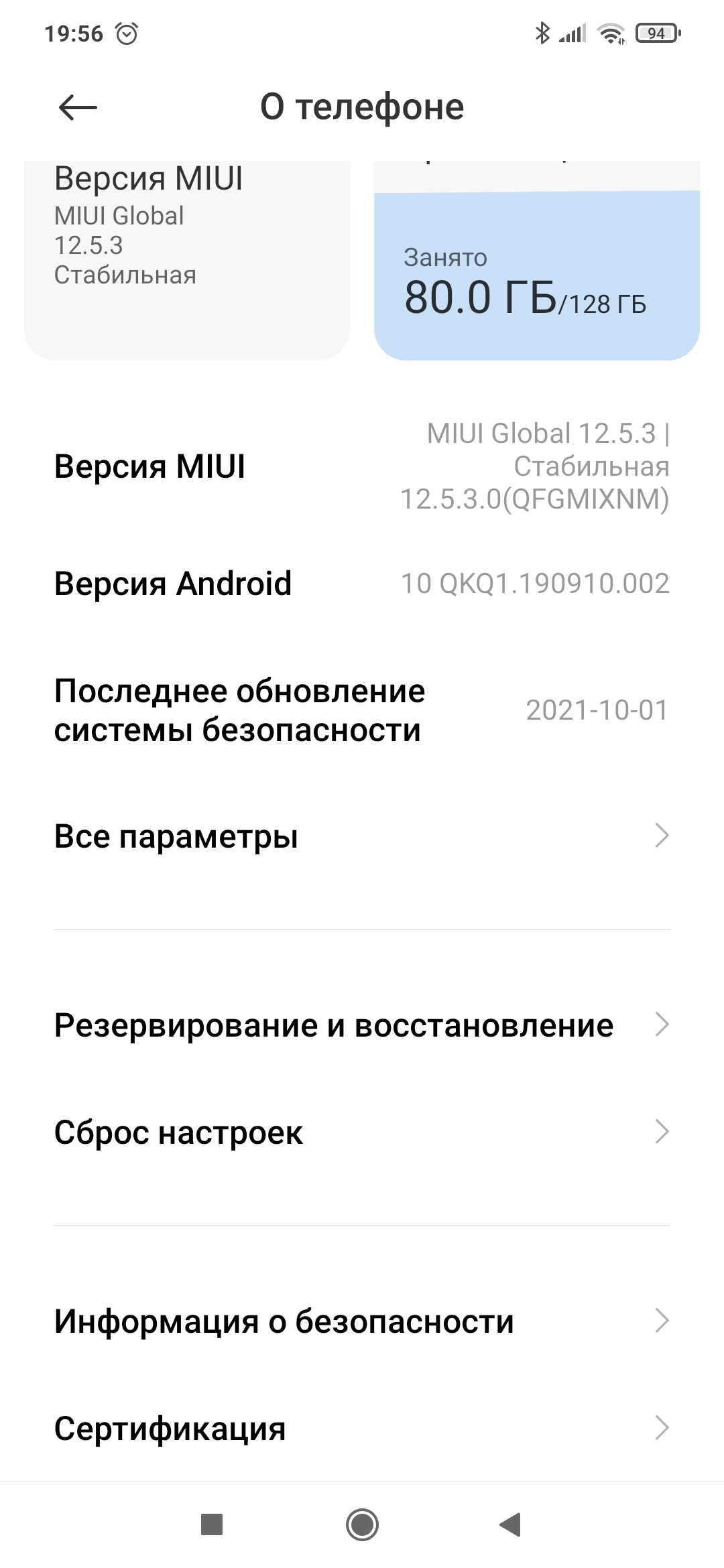
Task: Open the Версия MIUI card
Action: [186, 261]
